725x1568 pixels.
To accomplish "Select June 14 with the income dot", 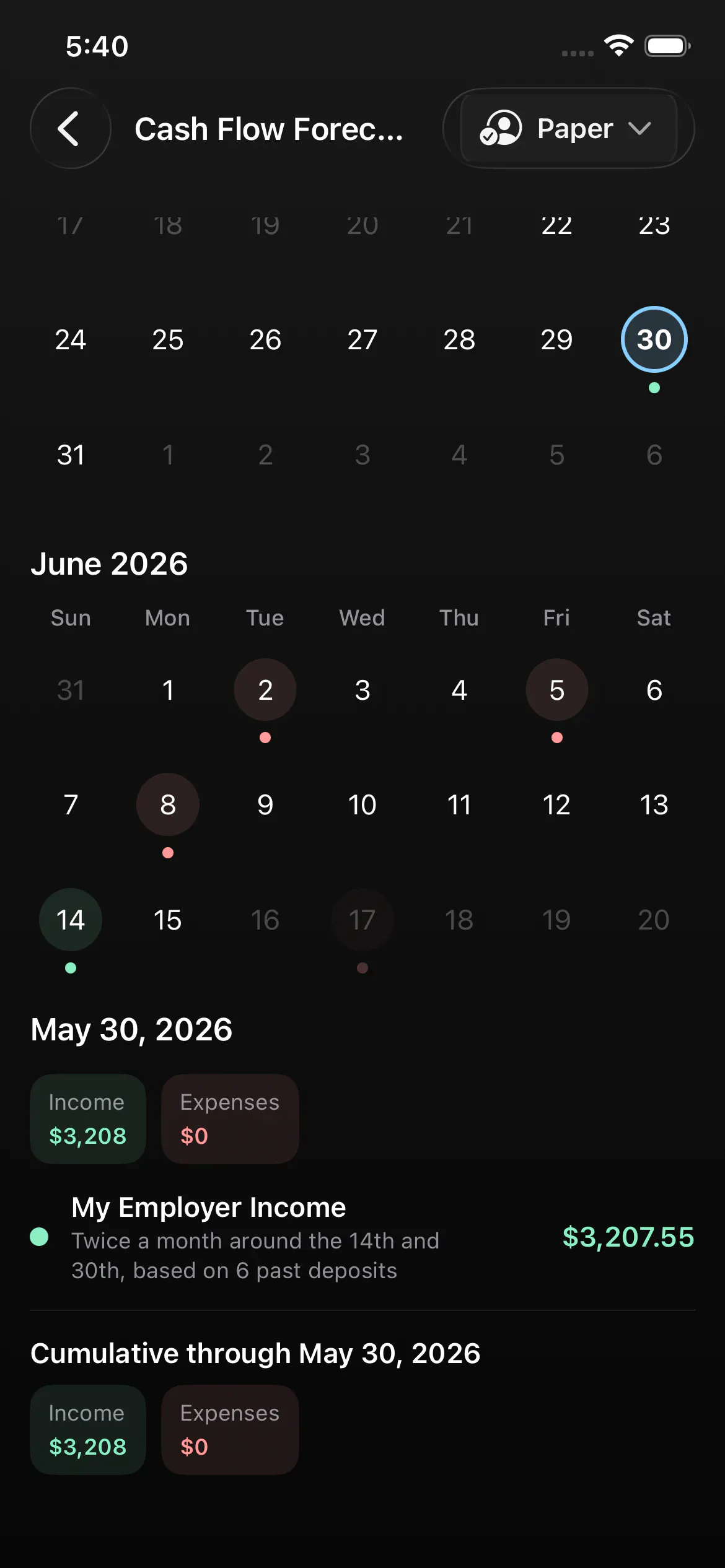I will [71, 920].
